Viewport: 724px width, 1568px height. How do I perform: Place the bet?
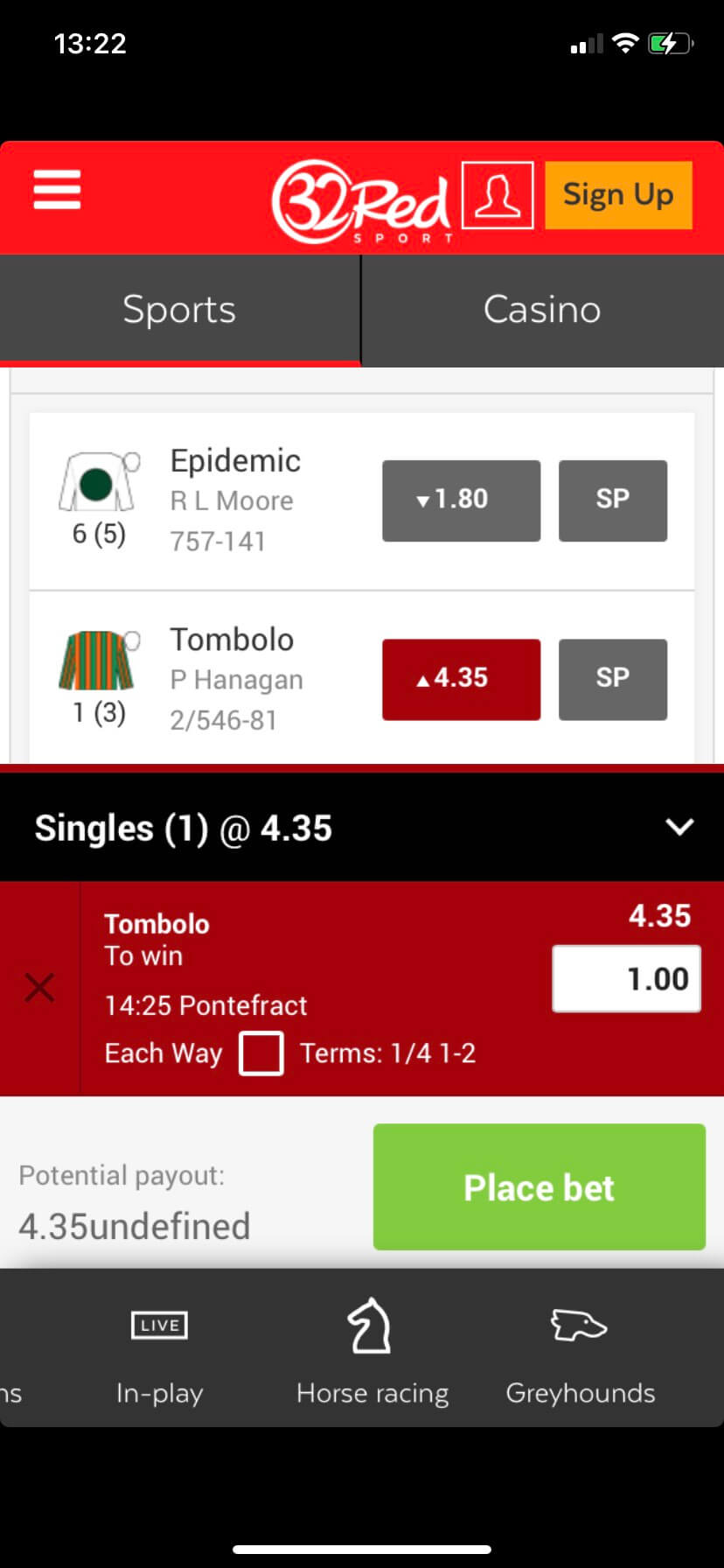(539, 1187)
